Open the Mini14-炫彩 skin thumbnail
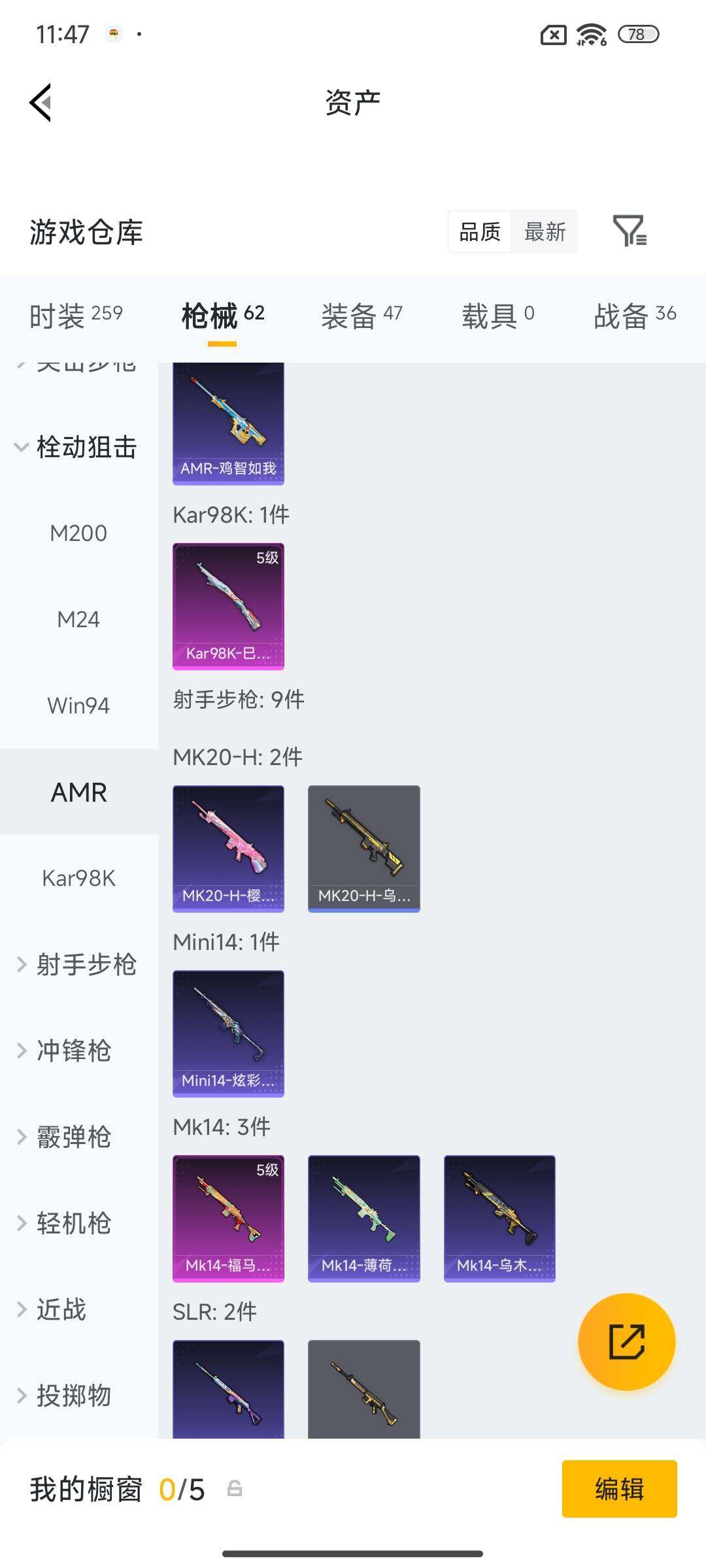 (228, 1034)
